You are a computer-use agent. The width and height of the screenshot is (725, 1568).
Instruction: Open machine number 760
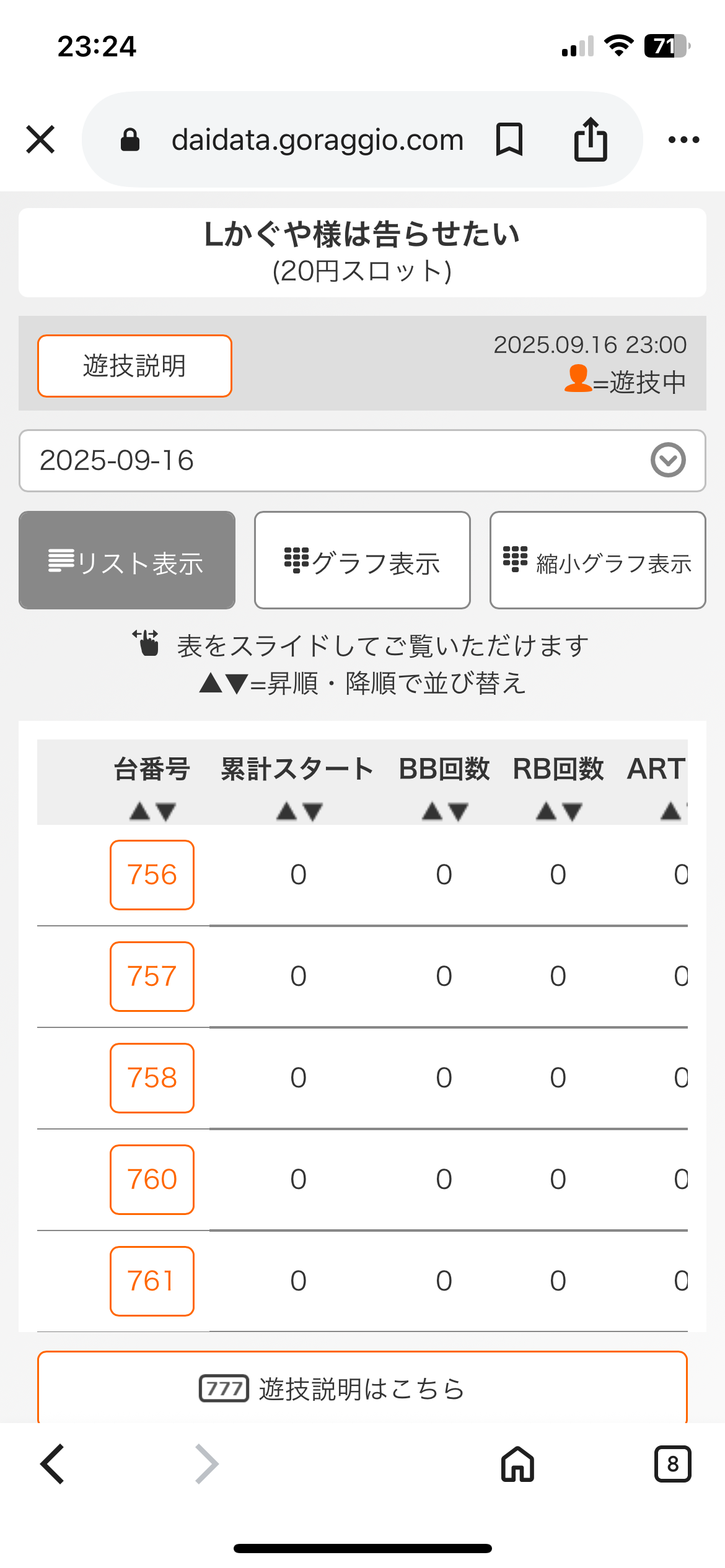152,1180
